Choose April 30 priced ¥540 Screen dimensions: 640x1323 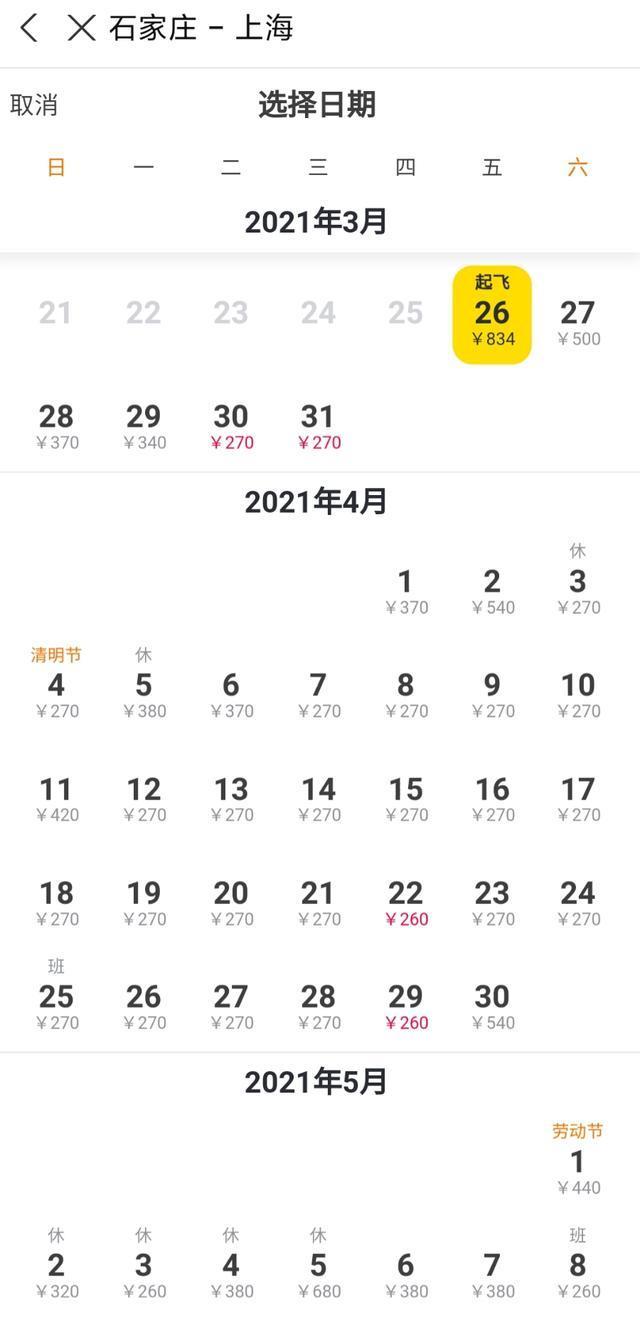click(x=492, y=1006)
